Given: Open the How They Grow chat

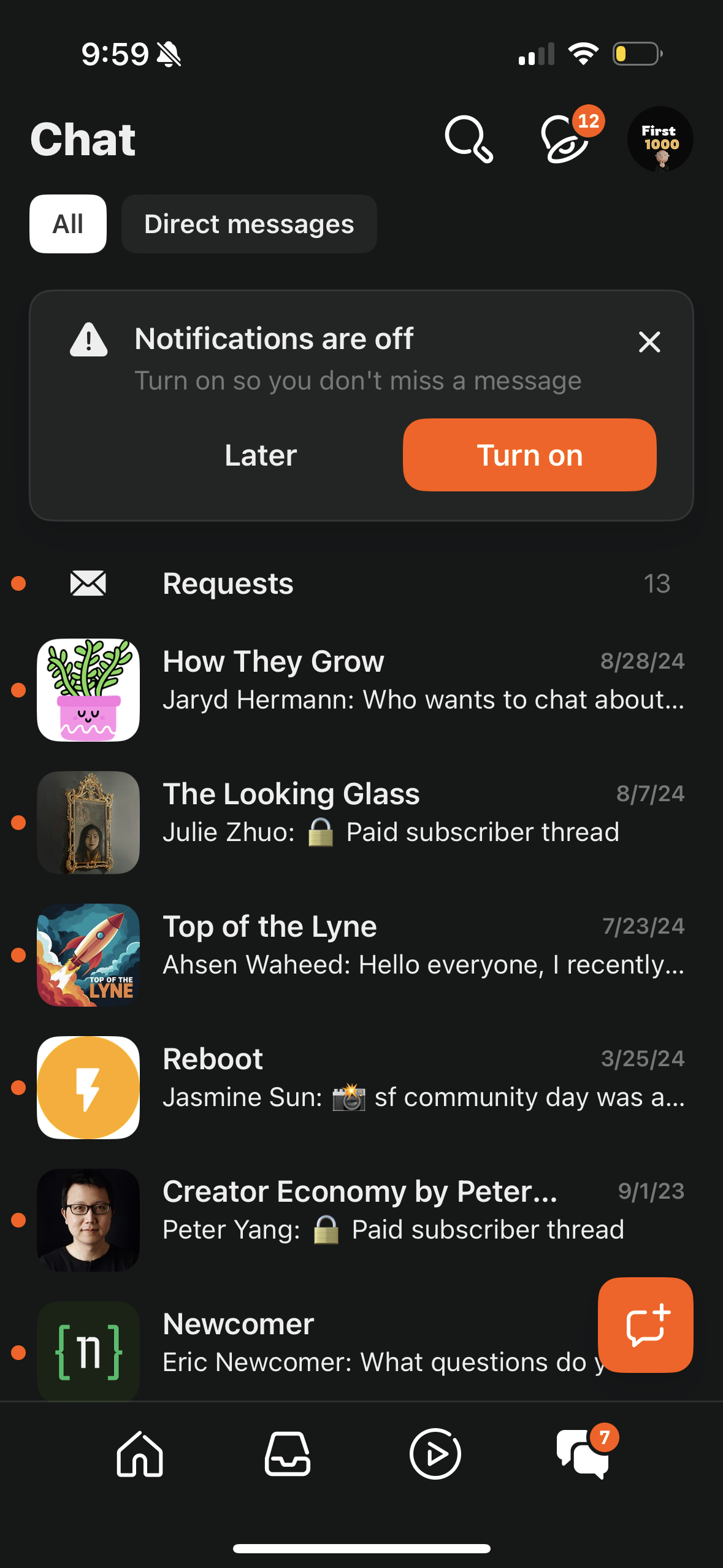Looking at the screenshot, I should coord(362,687).
